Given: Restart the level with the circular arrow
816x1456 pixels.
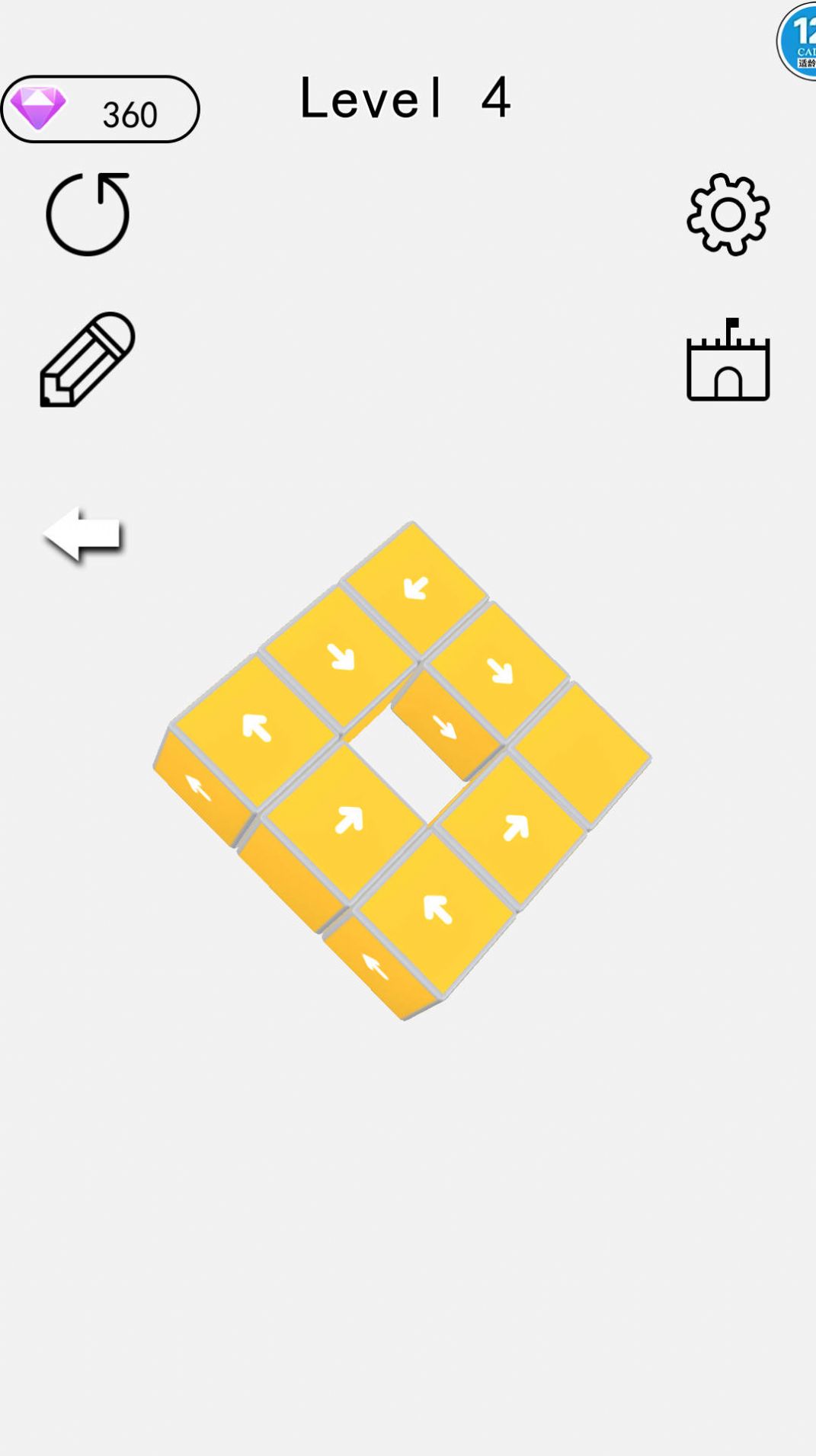Looking at the screenshot, I should click(x=88, y=214).
